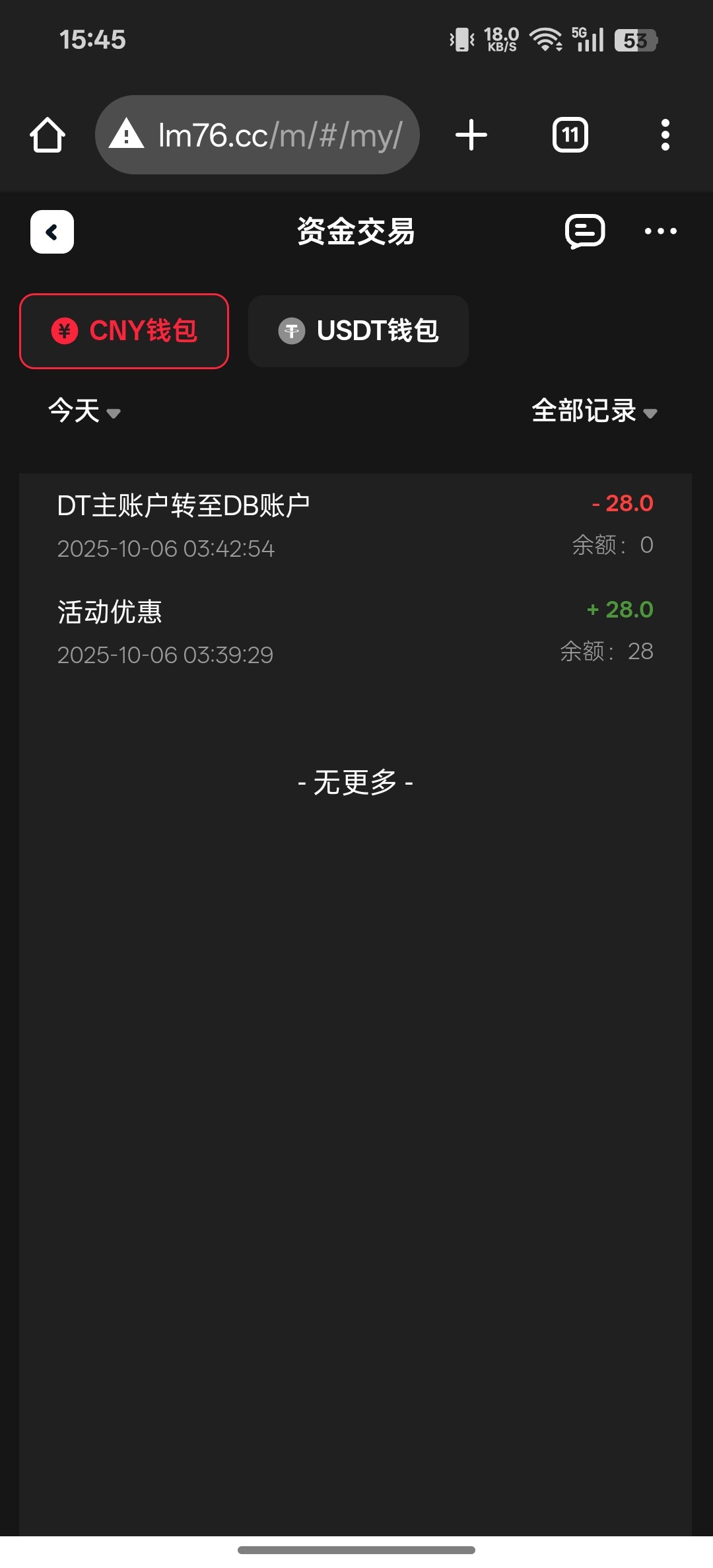Expand the 今天 date filter dropdown
The height and width of the screenshot is (1568, 713).
tap(84, 411)
